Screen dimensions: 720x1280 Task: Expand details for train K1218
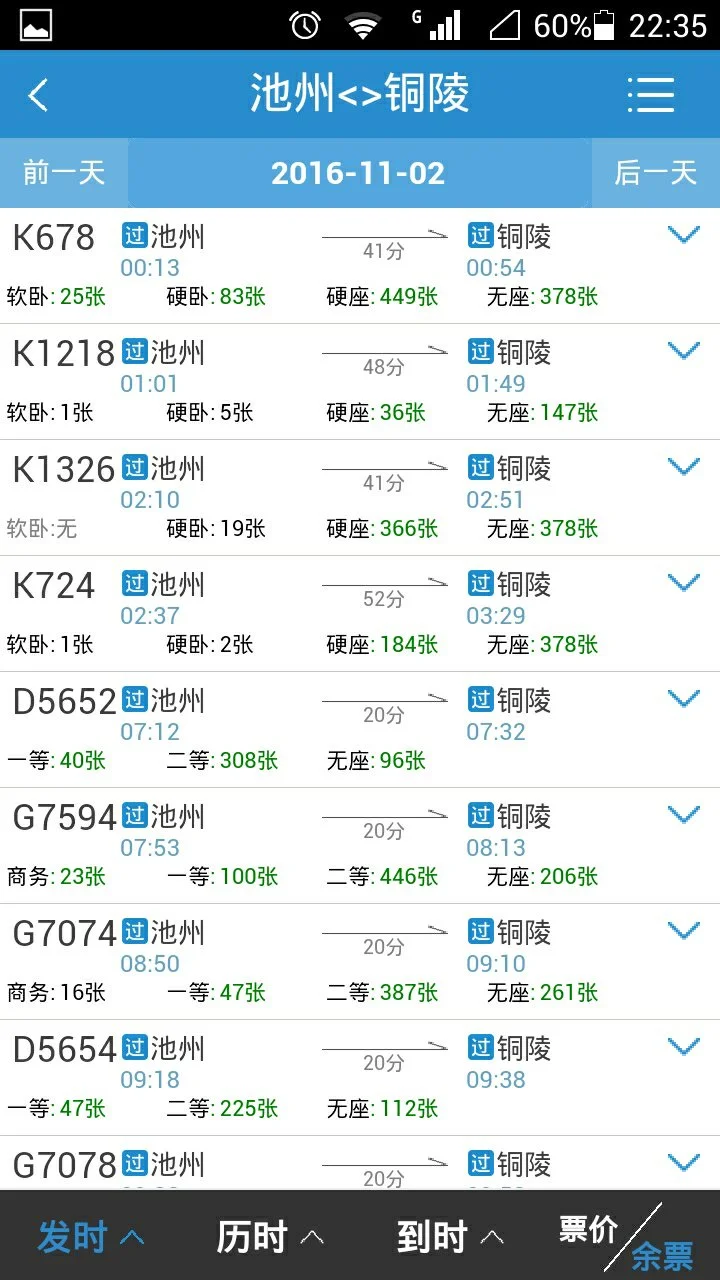(x=684, y=350)
